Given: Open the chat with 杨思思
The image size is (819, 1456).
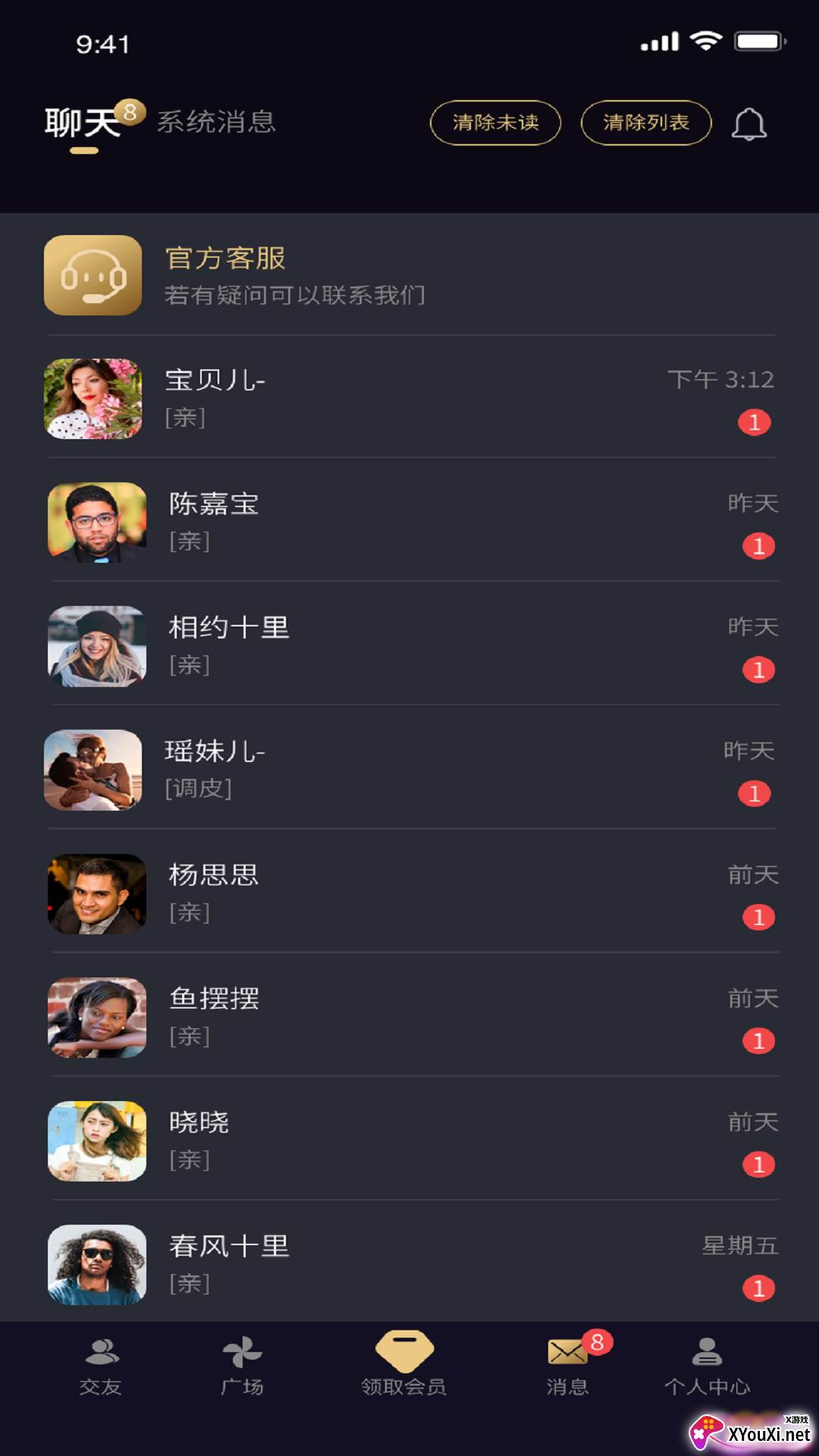Looking at the screenshot, I should tap(409, 893).
